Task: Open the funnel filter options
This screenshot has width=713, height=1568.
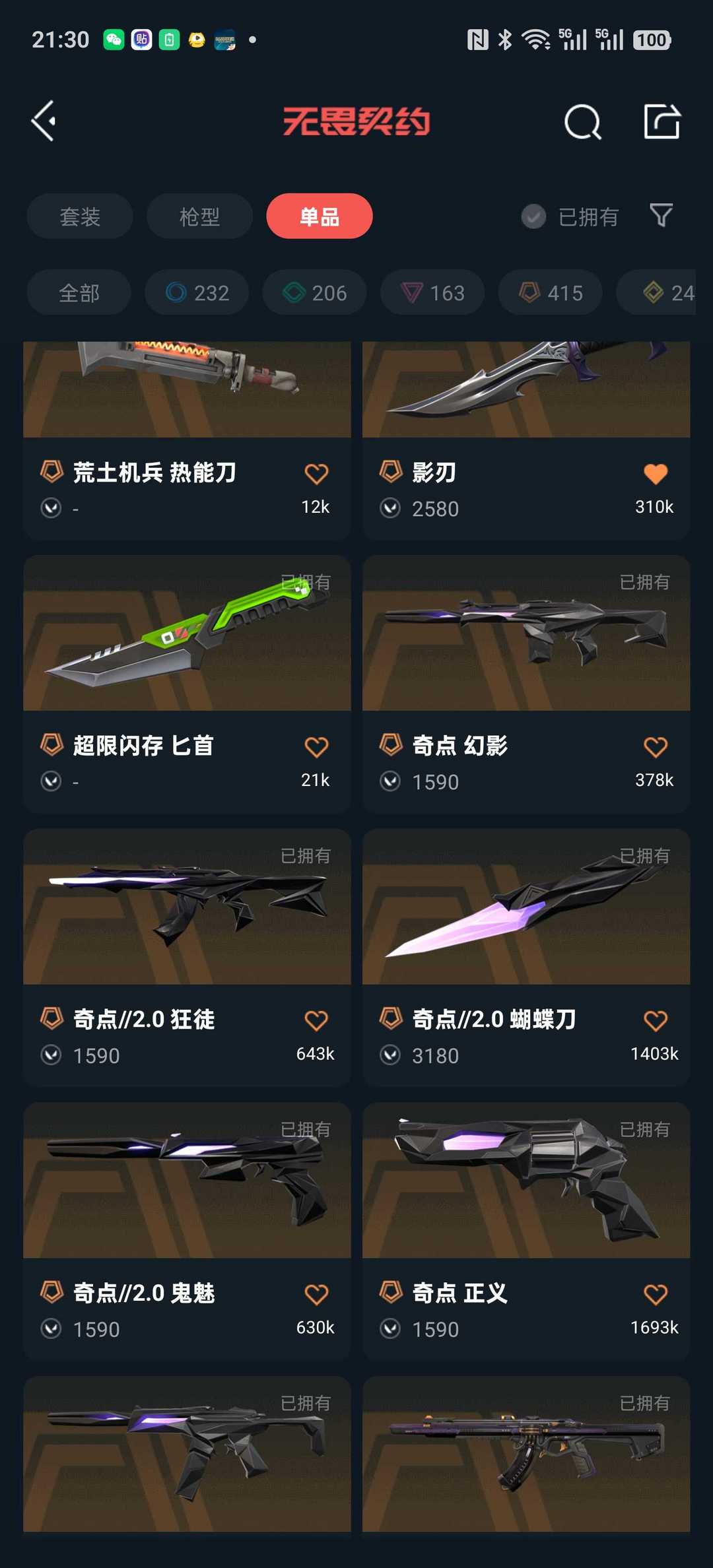Action: click(661, 216)
